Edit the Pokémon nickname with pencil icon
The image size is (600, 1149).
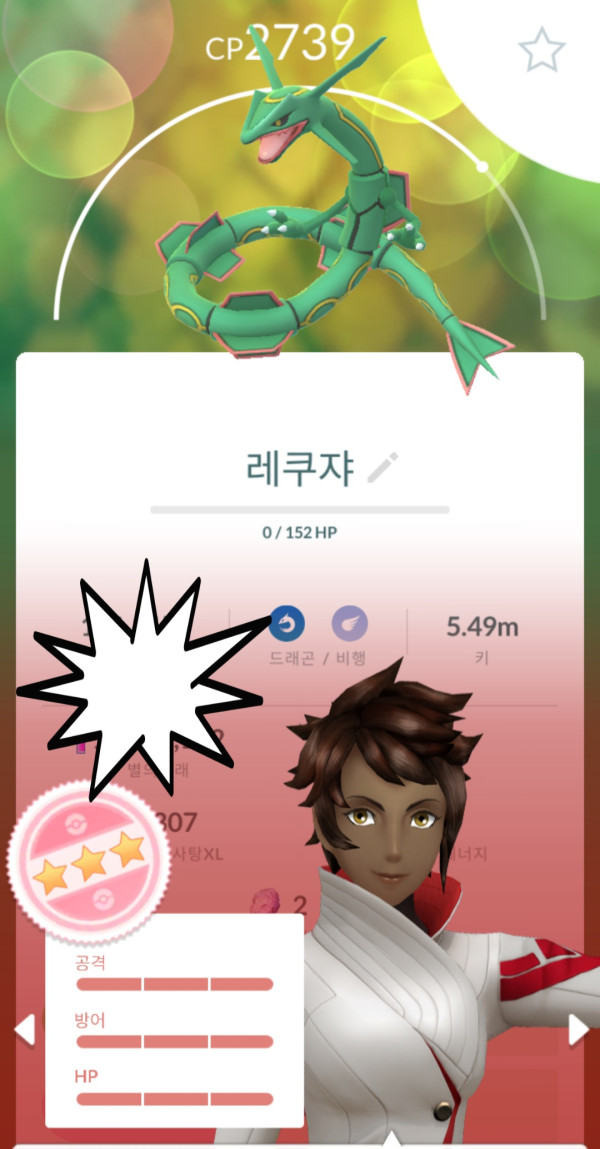[x=383, y=467]
